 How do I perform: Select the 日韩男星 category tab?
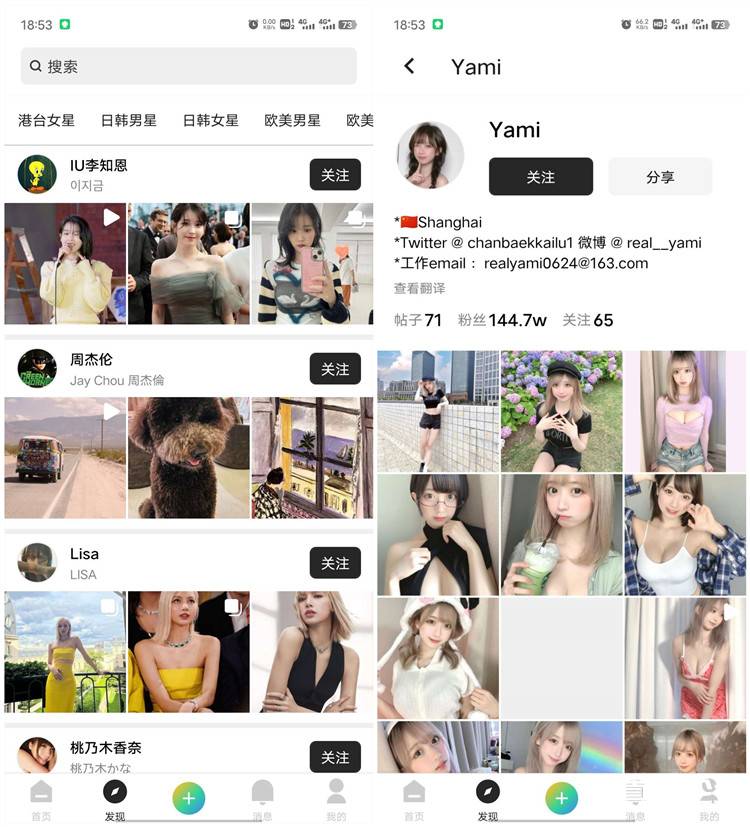129,120
